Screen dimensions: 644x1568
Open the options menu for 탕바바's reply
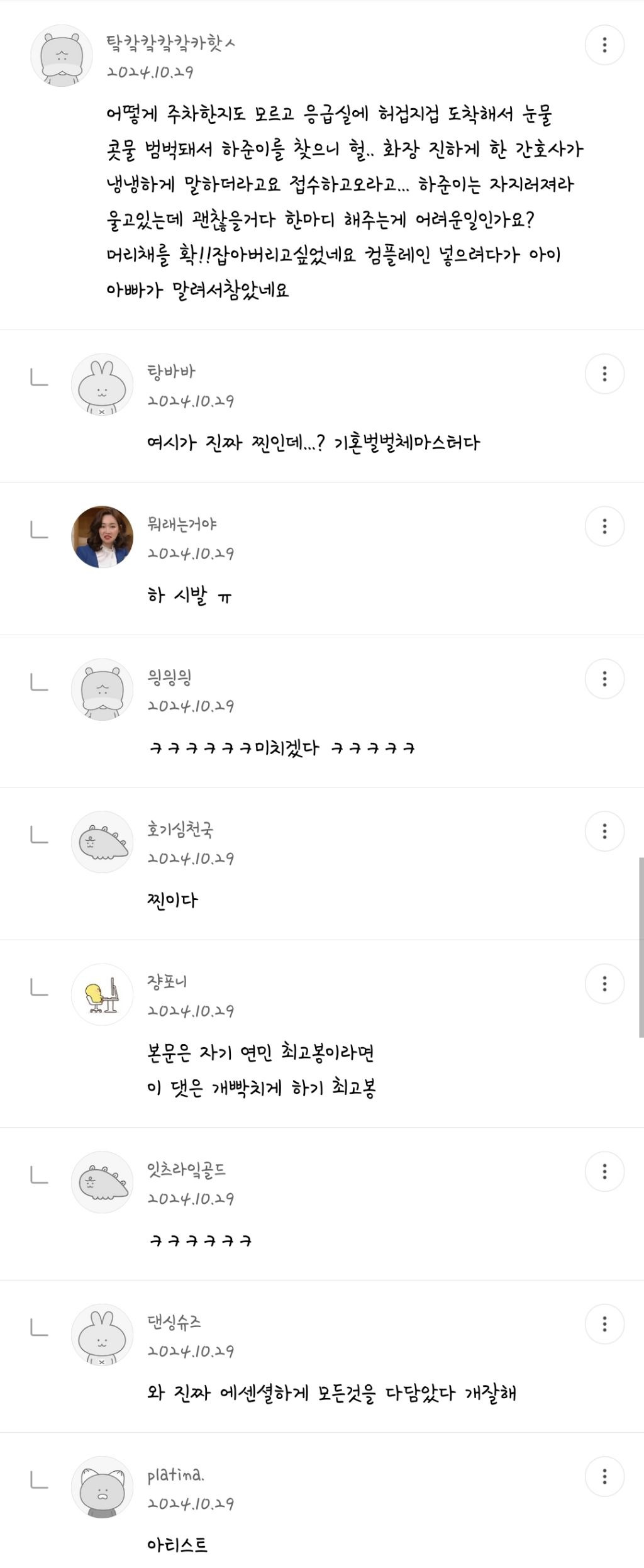[604, 374]
